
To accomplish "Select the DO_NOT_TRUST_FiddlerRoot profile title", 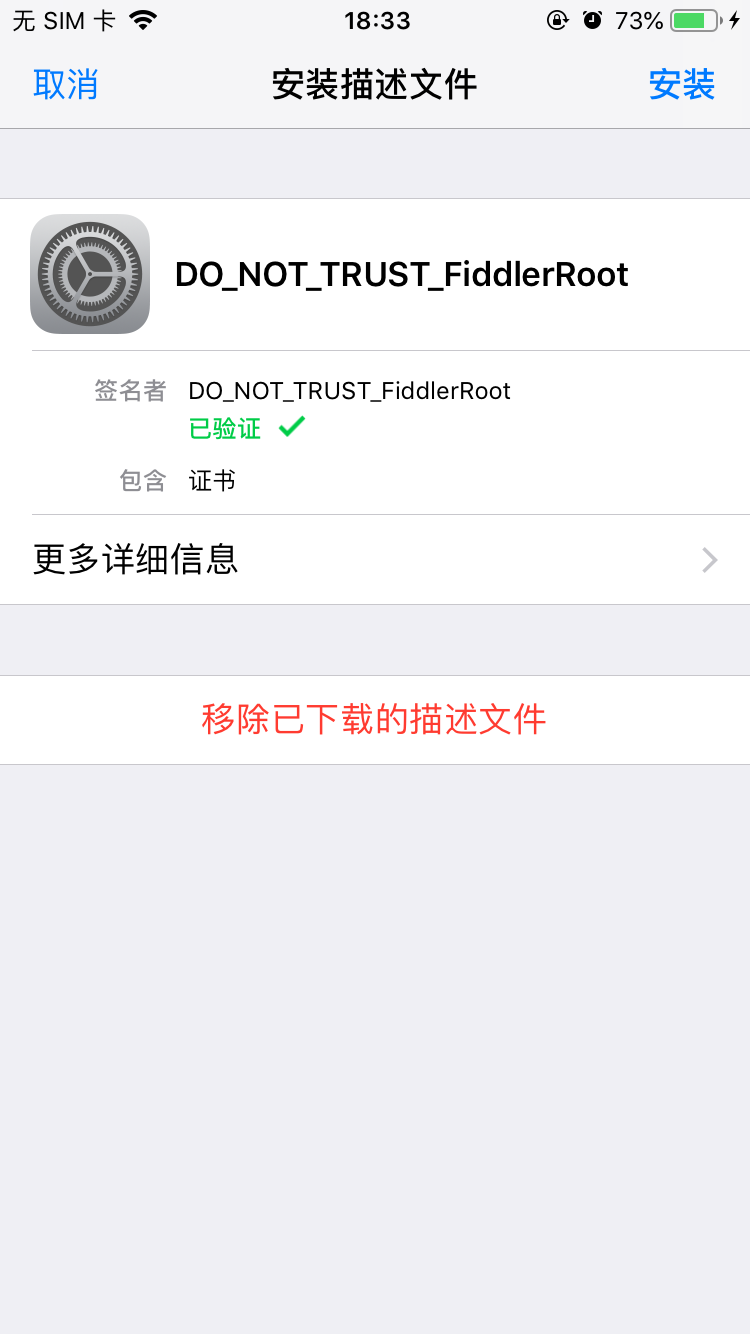I will click(401, 274).
